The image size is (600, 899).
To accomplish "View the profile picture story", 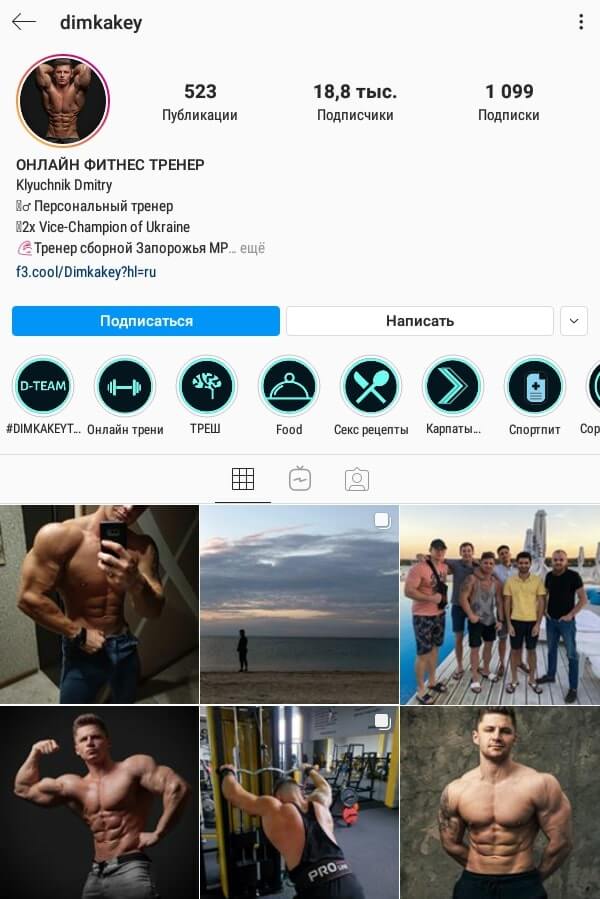I will coord(62,101).
